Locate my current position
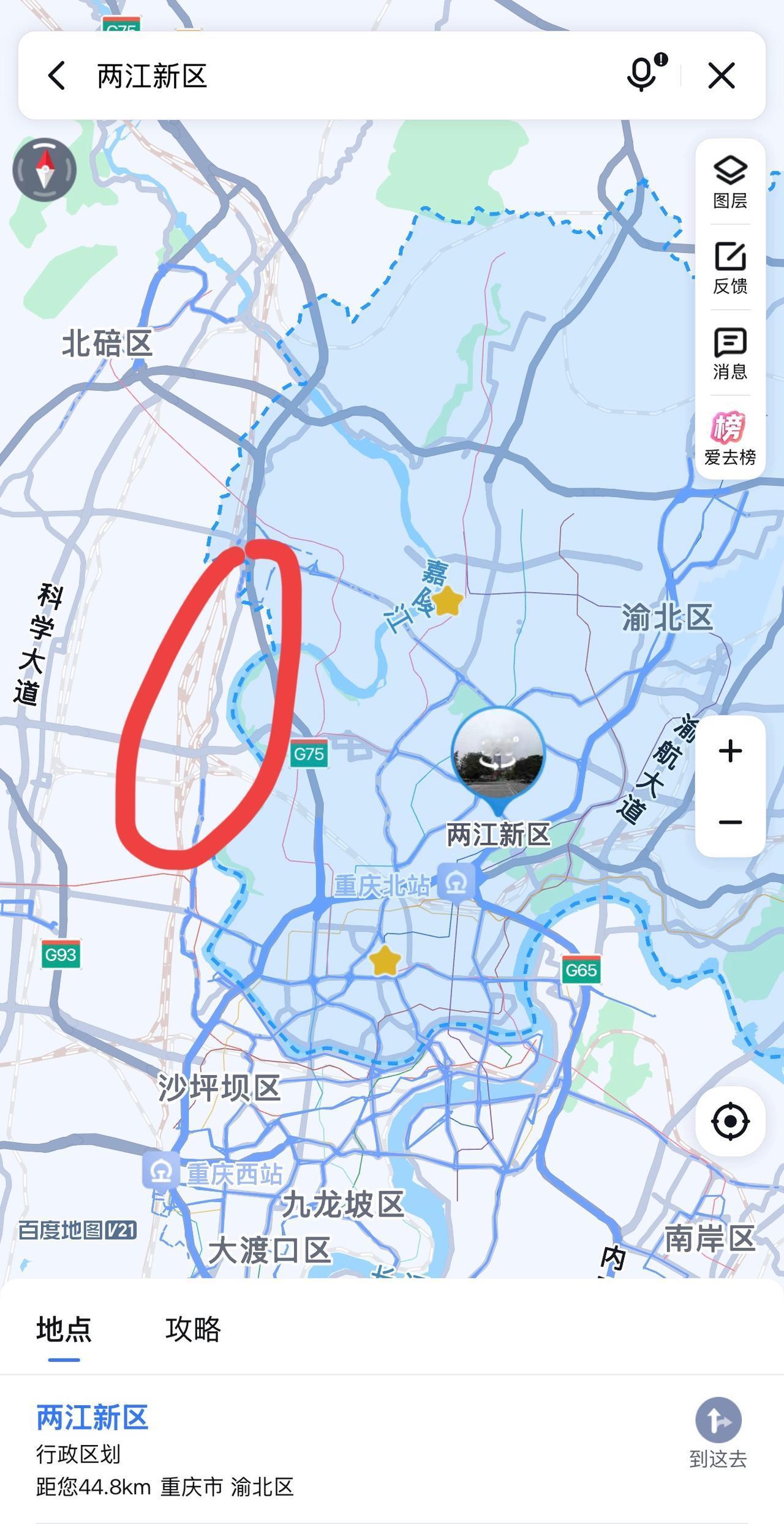This screenshot has width=784, height=1524. tap(730, 1121)
